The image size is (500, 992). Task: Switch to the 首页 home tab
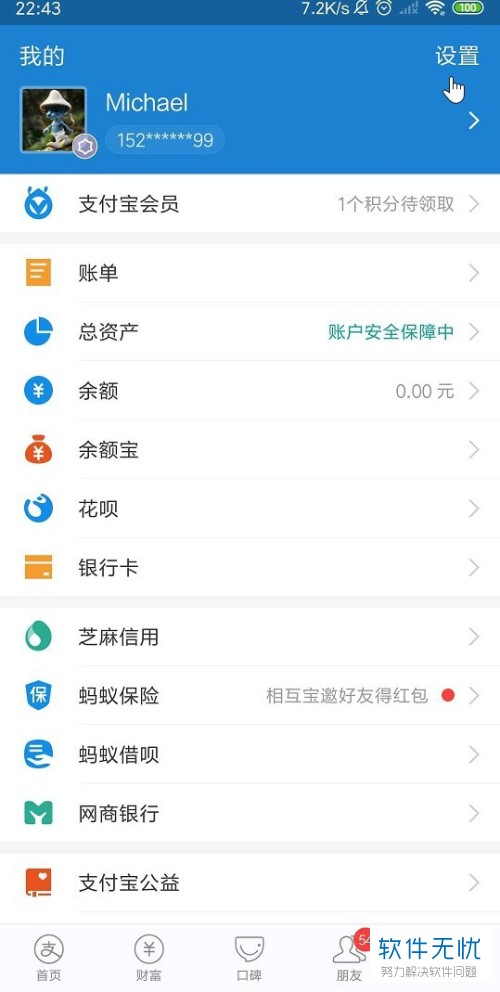click(49, 958)
